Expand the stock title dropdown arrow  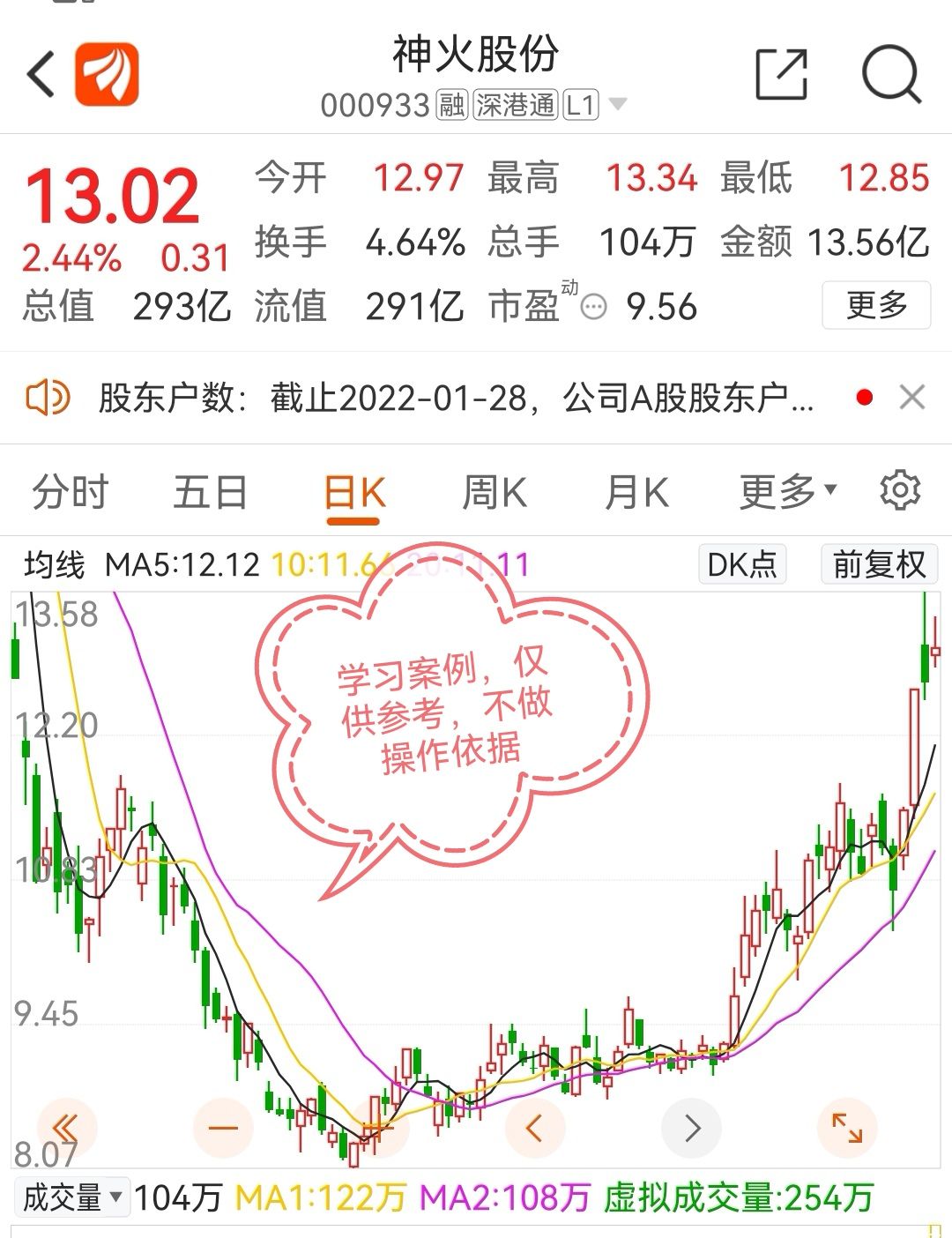[618, 105]
